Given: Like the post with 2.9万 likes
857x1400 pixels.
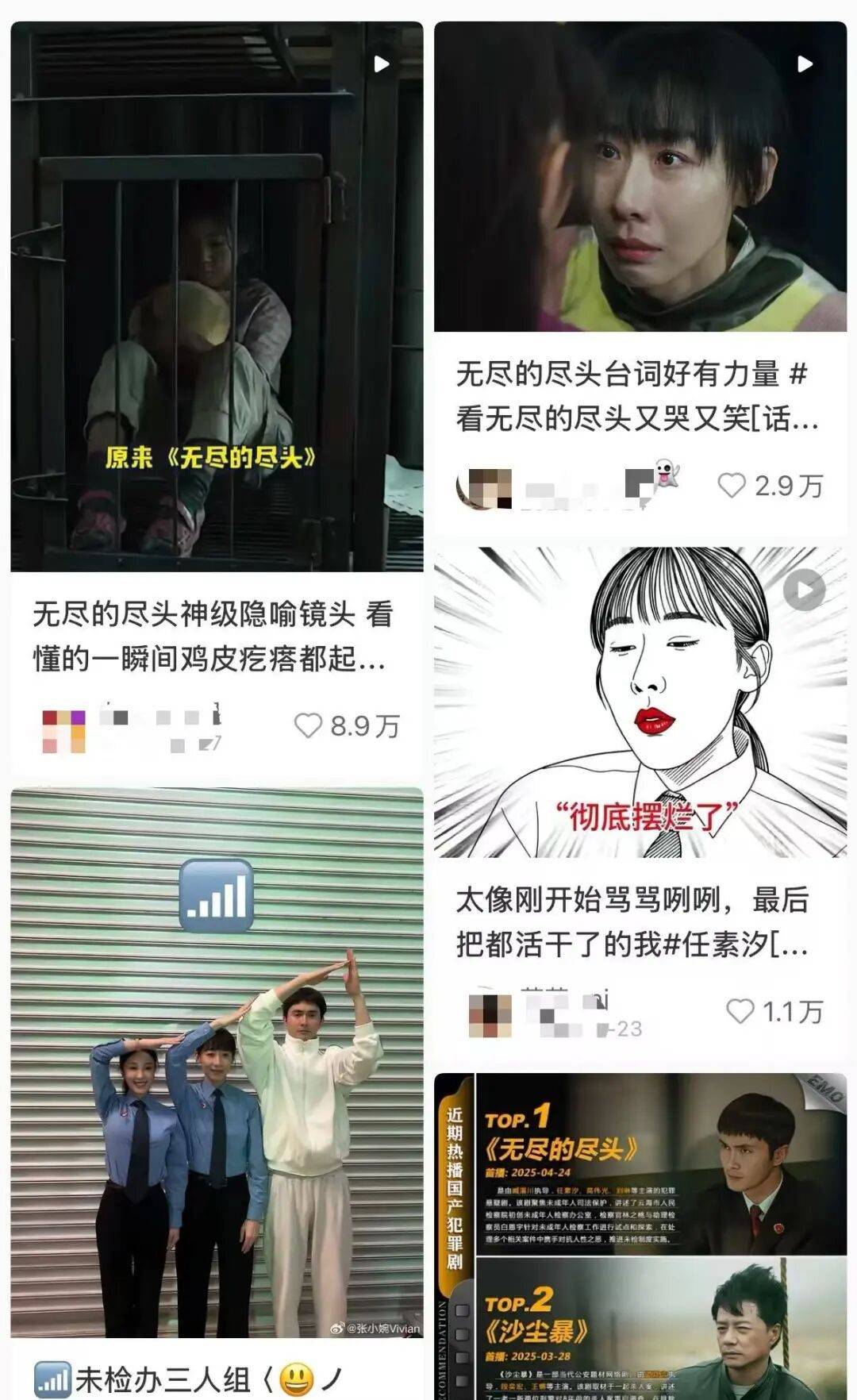Looking at the screenshot, I should (732, 485).
